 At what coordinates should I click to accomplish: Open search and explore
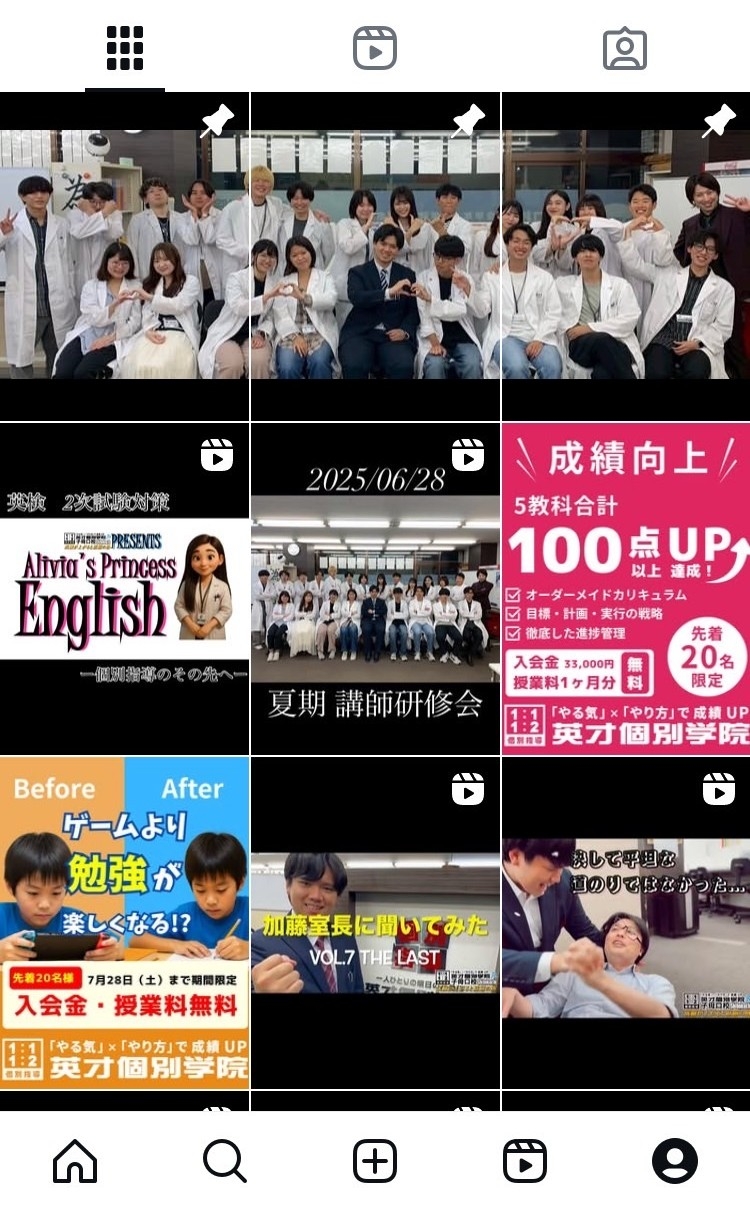pyautogui.click(x=225, y=1161)
